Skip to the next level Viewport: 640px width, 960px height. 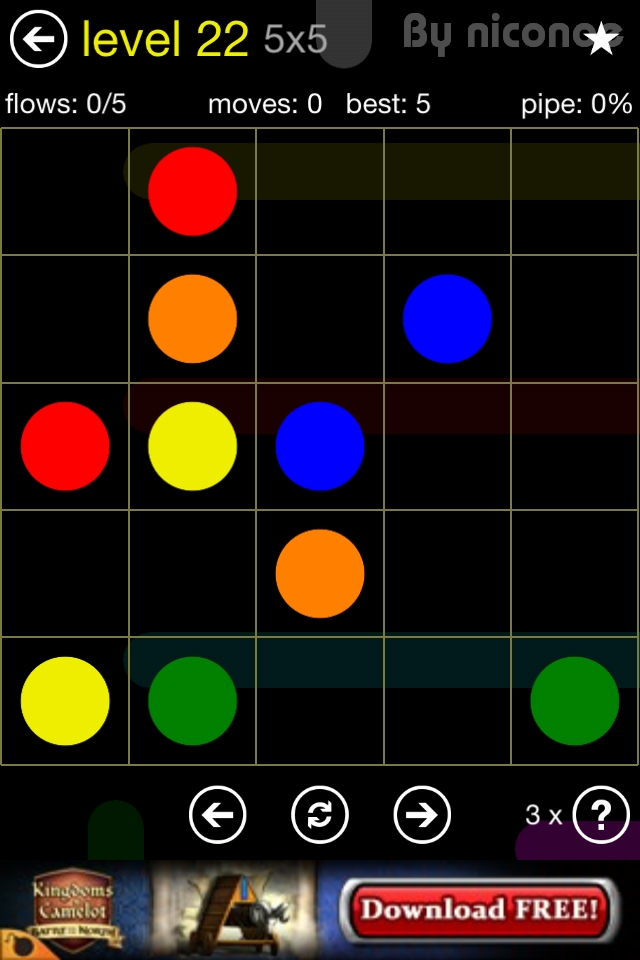pyautogui.click(x=422, y=814)
